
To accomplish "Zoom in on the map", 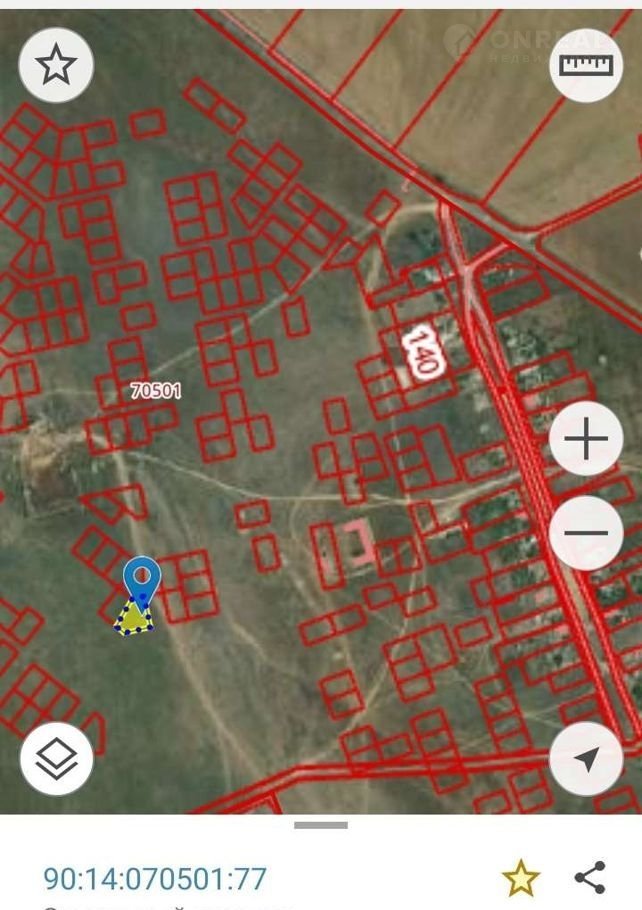I will click(x=586, y=440).
